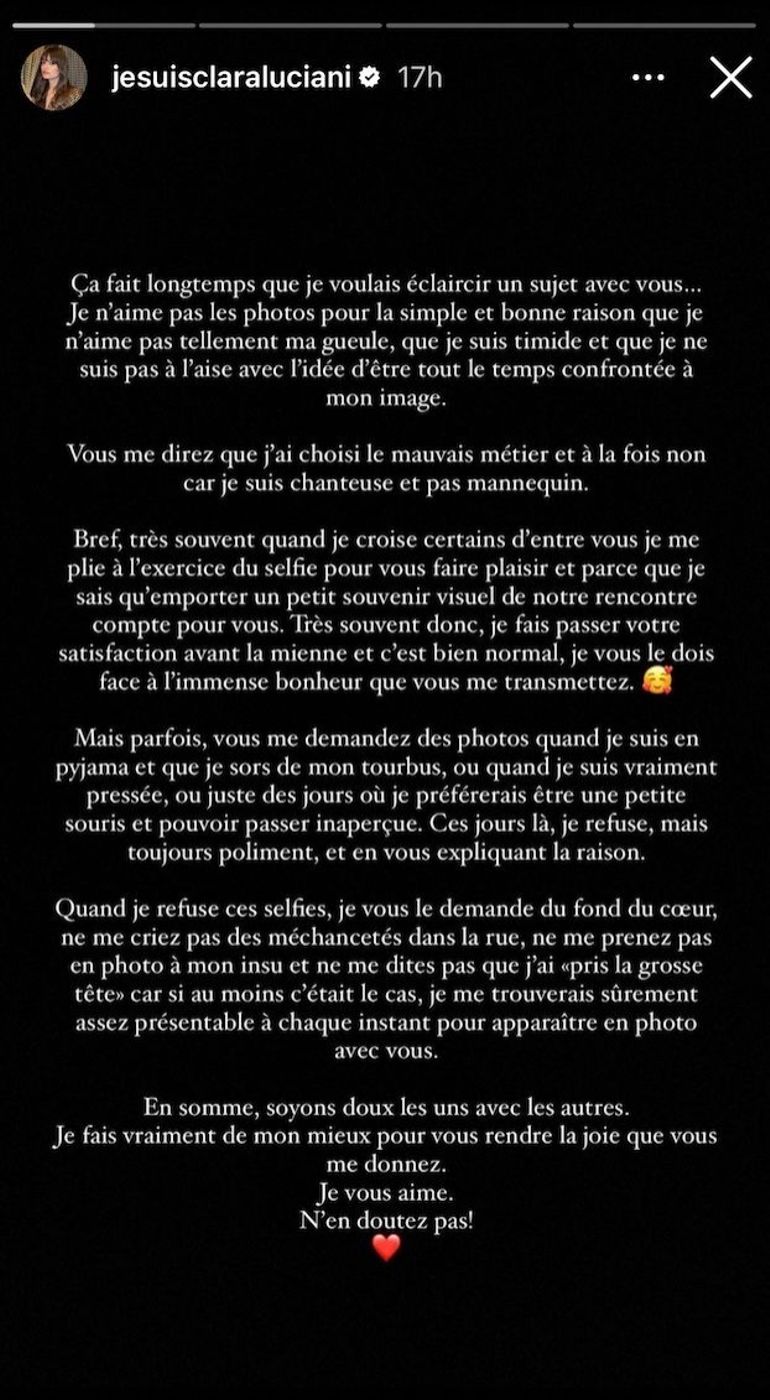This screenshot has height=1400, width=770.
Task: Open the jesuisclaraluciani username link
Action: 231,78
